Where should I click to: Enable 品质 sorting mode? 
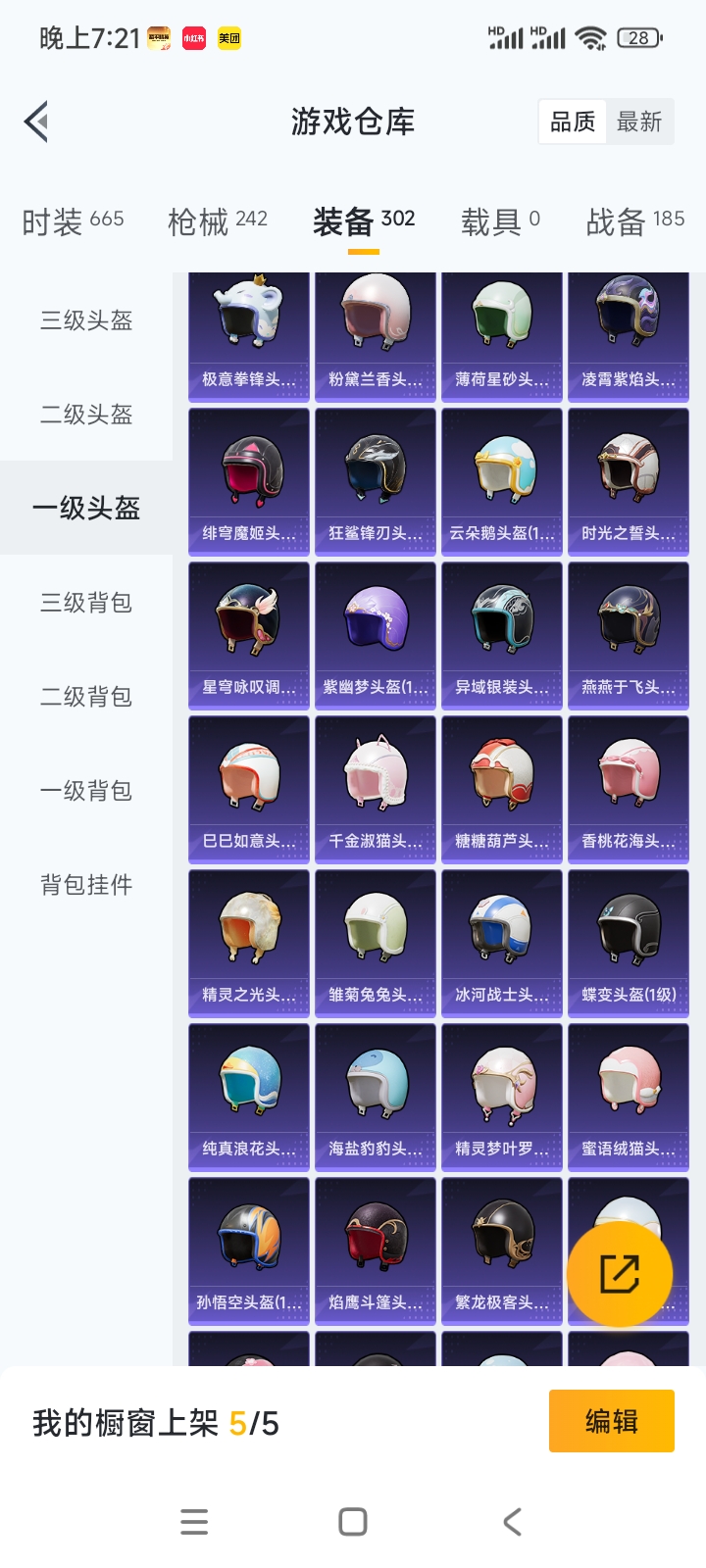(572, 121)
